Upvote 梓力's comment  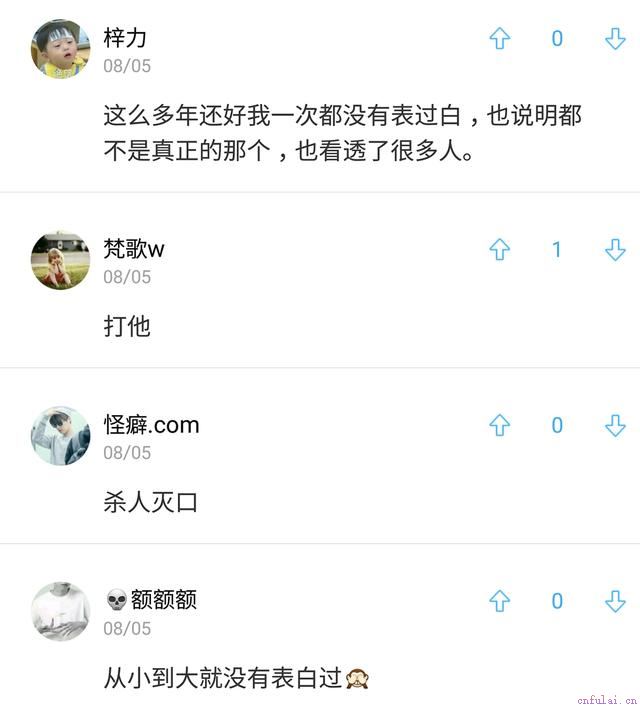tap(499, 39)
